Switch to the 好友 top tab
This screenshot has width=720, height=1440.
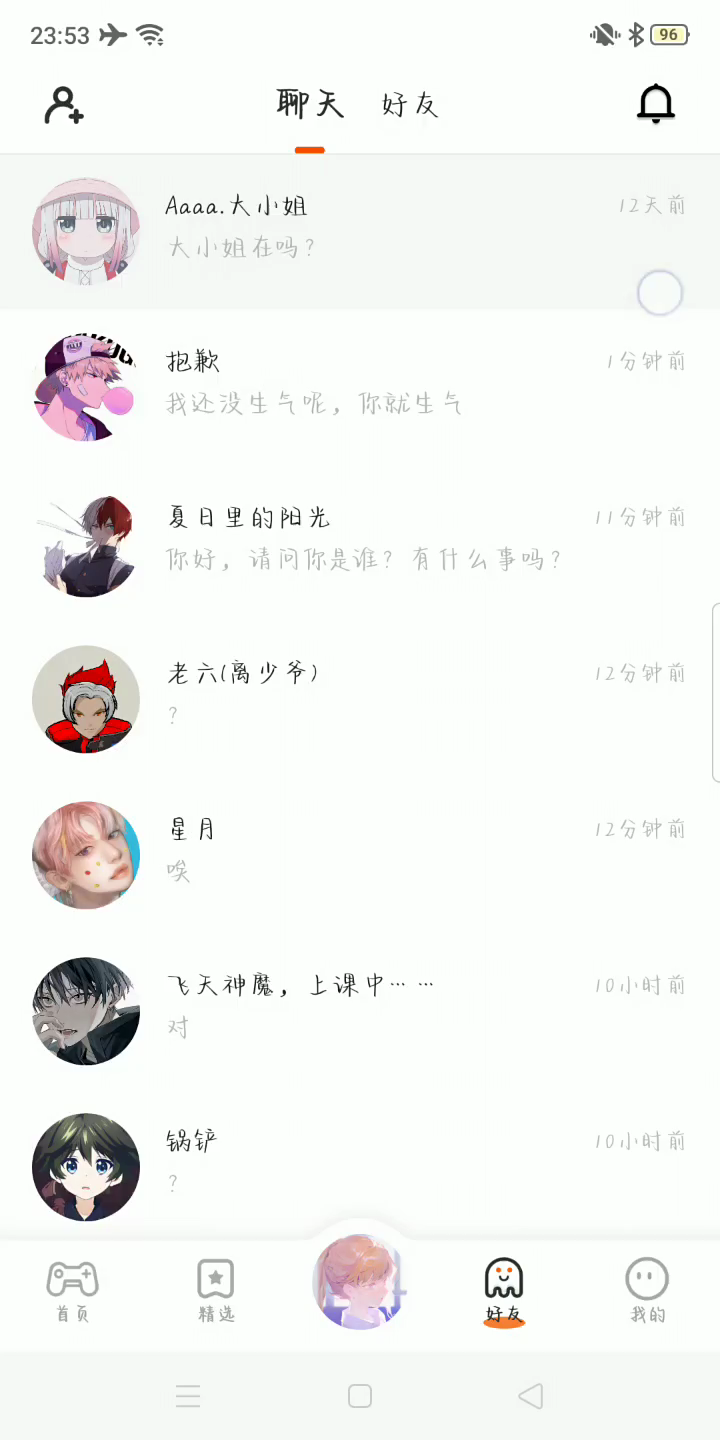410,105
